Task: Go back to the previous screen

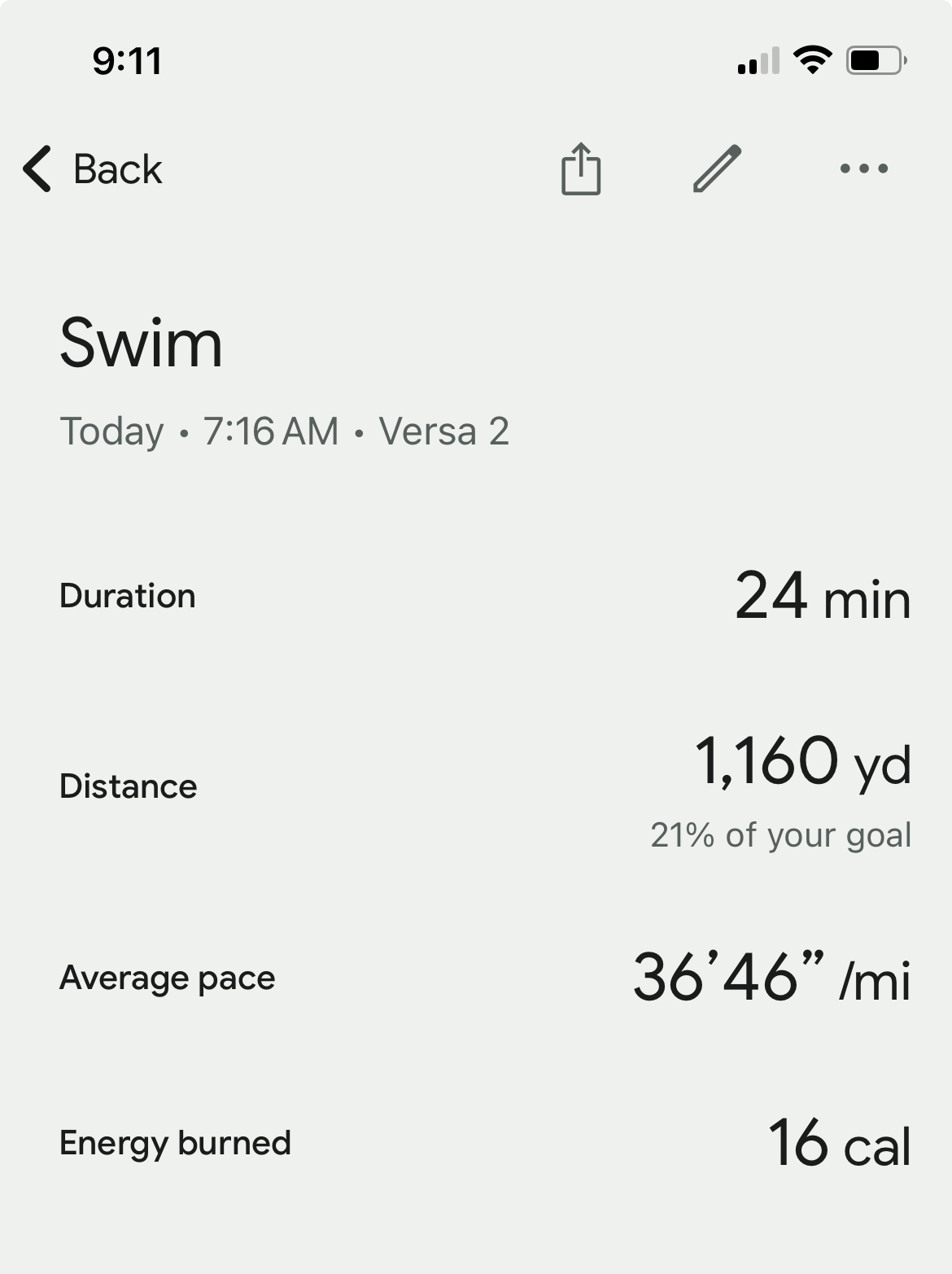Action: pyautogui.click(x=92, y=169)
